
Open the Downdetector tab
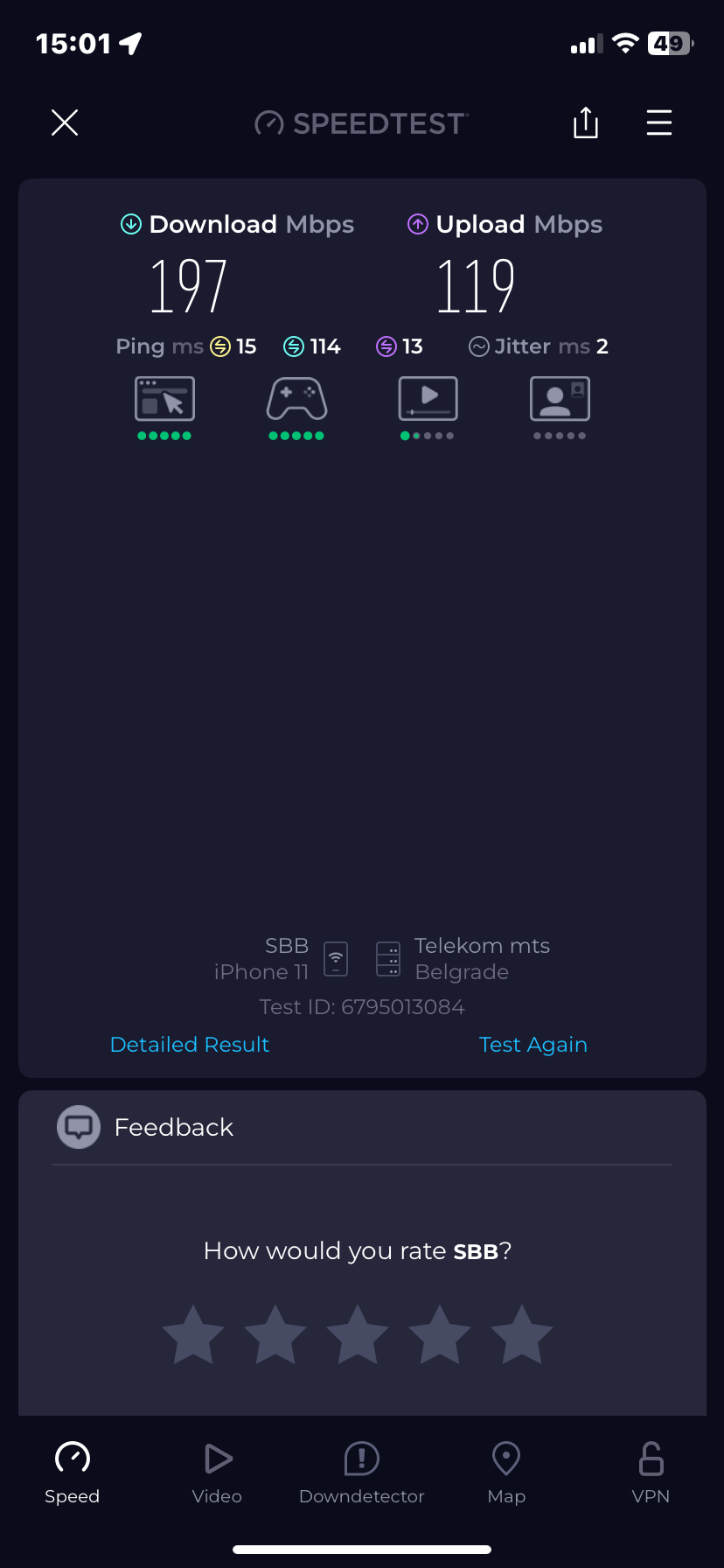(x=361, y=1473)
